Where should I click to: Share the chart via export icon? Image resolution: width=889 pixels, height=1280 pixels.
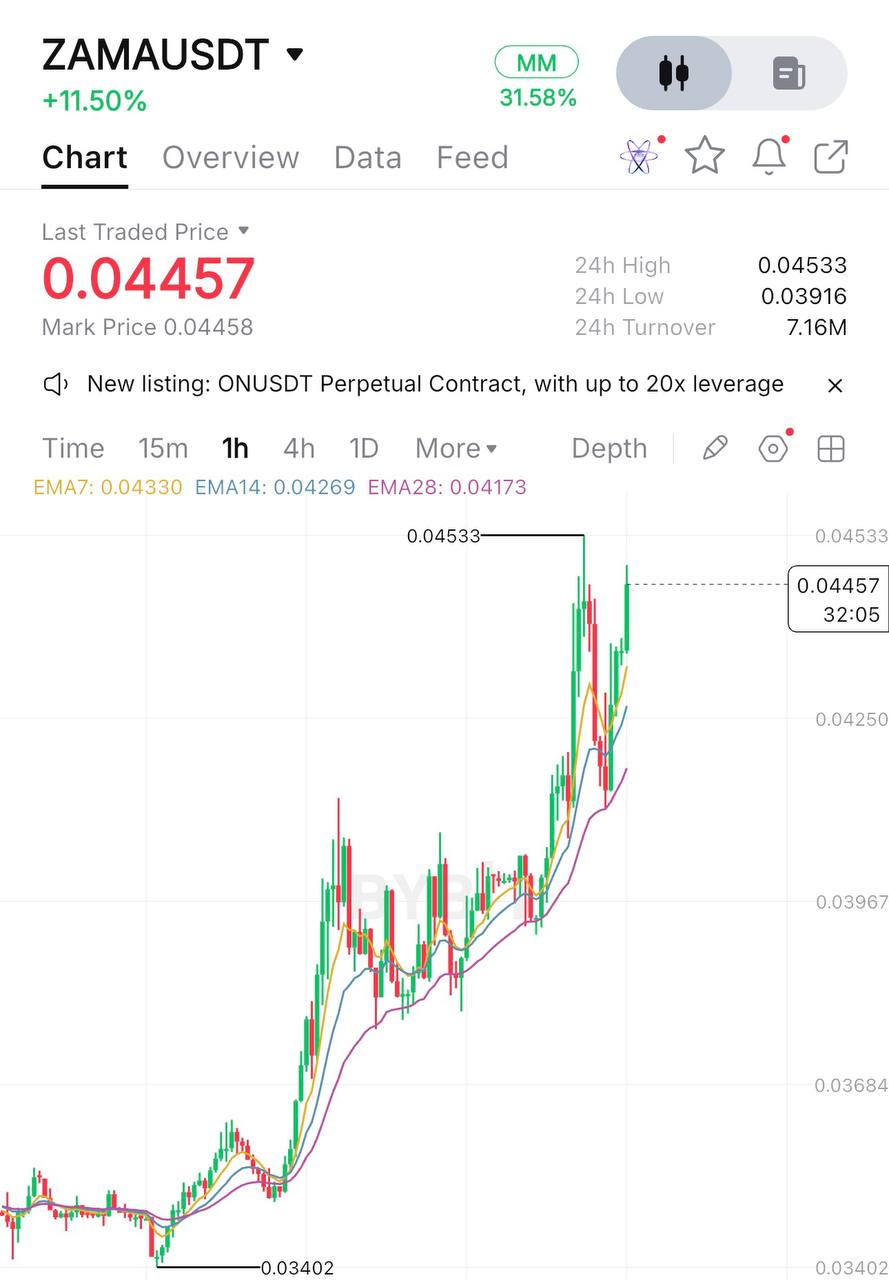point(831,157)
